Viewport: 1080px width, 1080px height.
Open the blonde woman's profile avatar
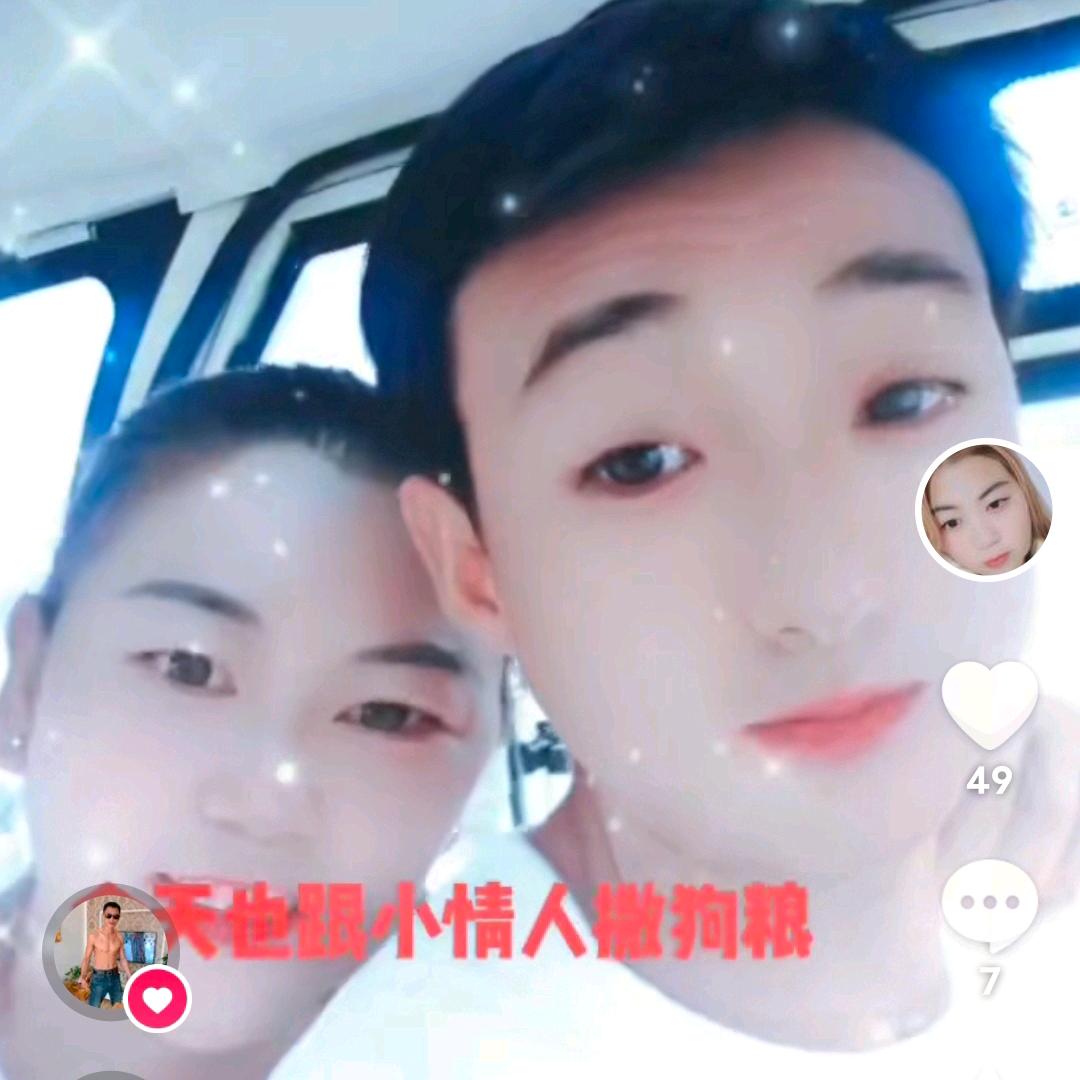(985, 509)
